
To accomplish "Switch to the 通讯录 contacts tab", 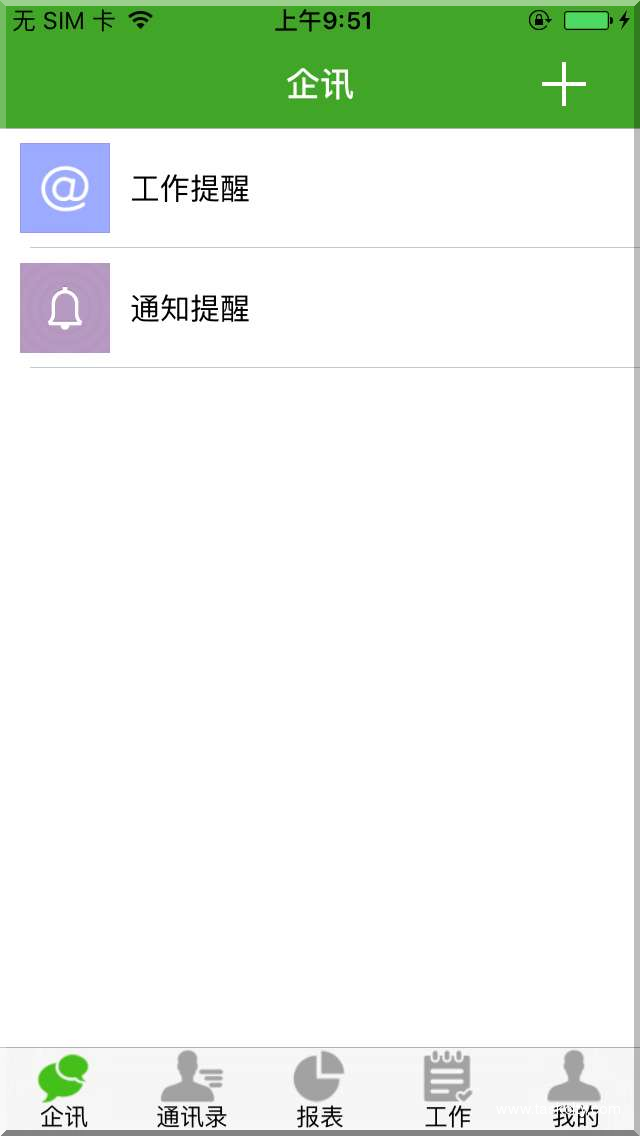I will tap(192, 1090).
